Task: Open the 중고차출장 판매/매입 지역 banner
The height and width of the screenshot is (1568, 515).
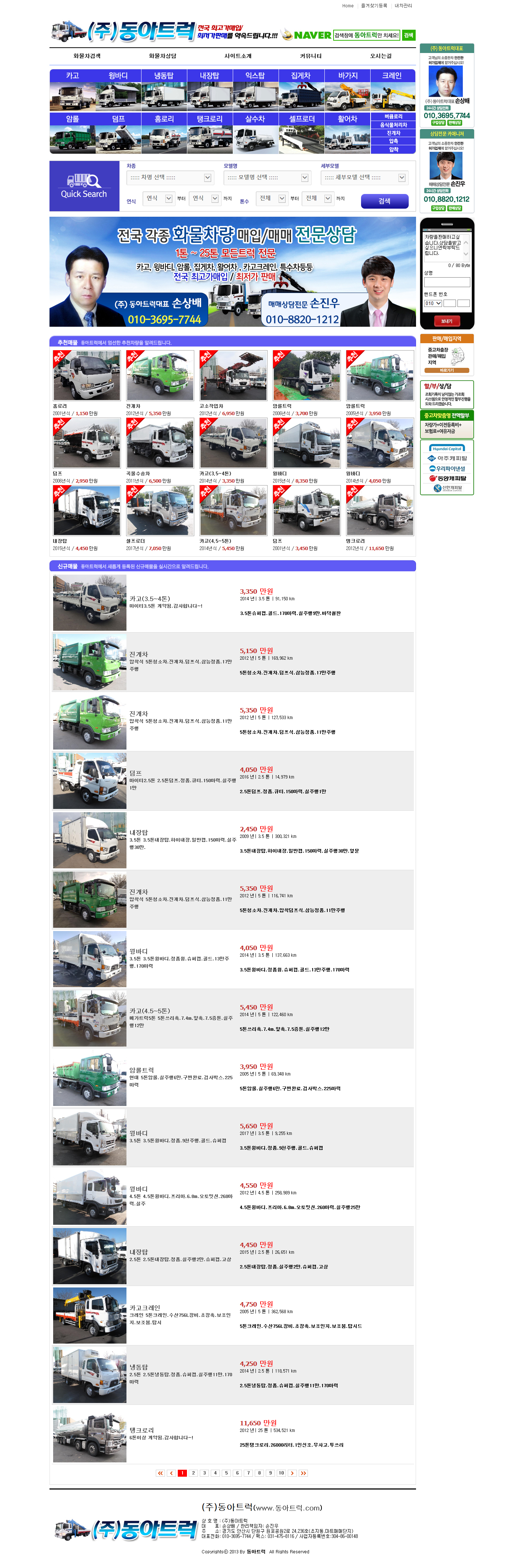Action: pos(447,360)
